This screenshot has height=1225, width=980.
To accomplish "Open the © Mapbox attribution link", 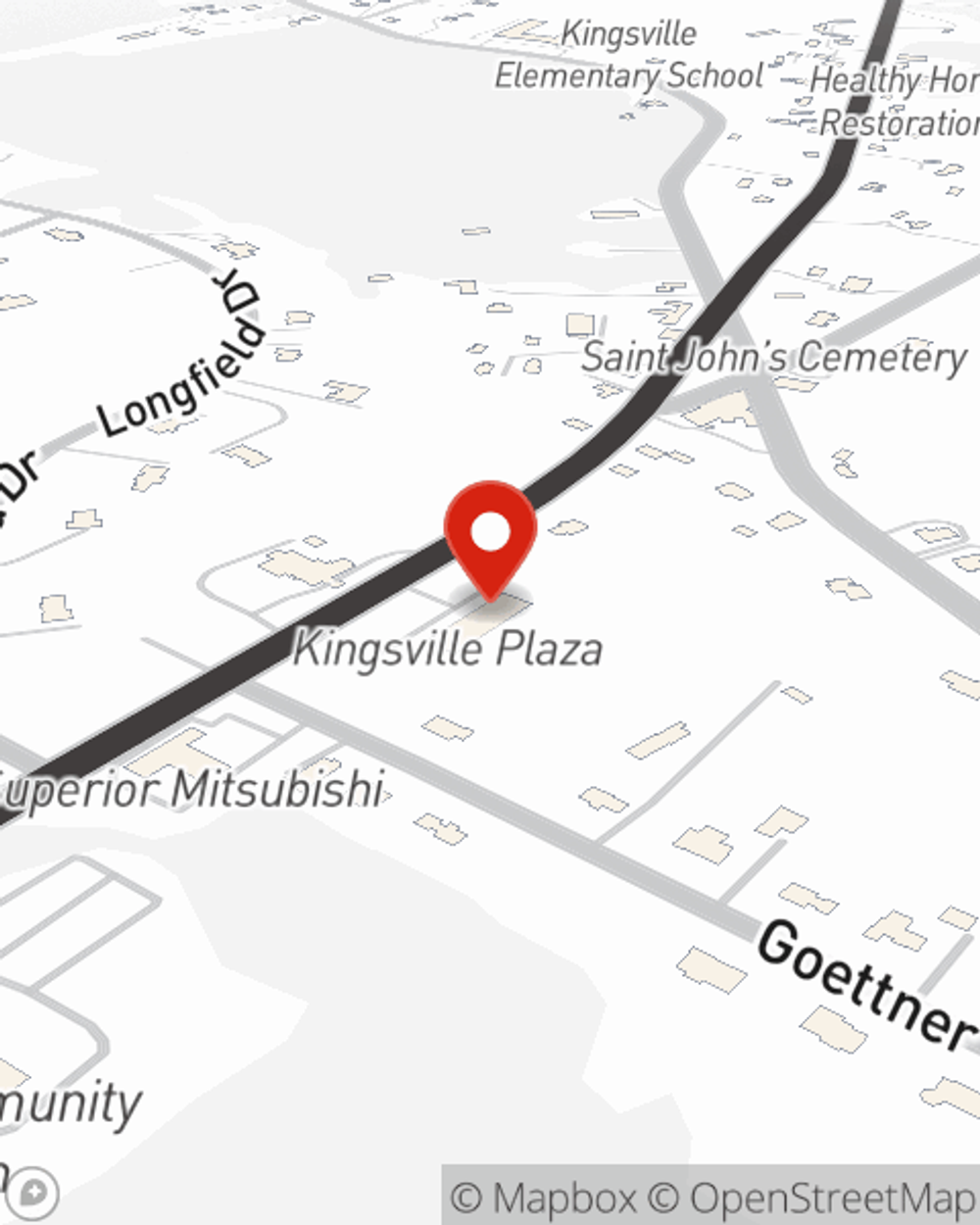I will click(x=544, y=1198).
